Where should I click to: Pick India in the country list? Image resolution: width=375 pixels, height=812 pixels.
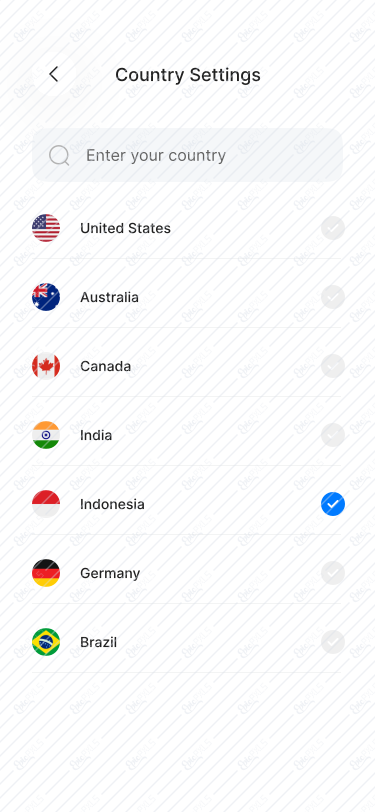(188, 435)
